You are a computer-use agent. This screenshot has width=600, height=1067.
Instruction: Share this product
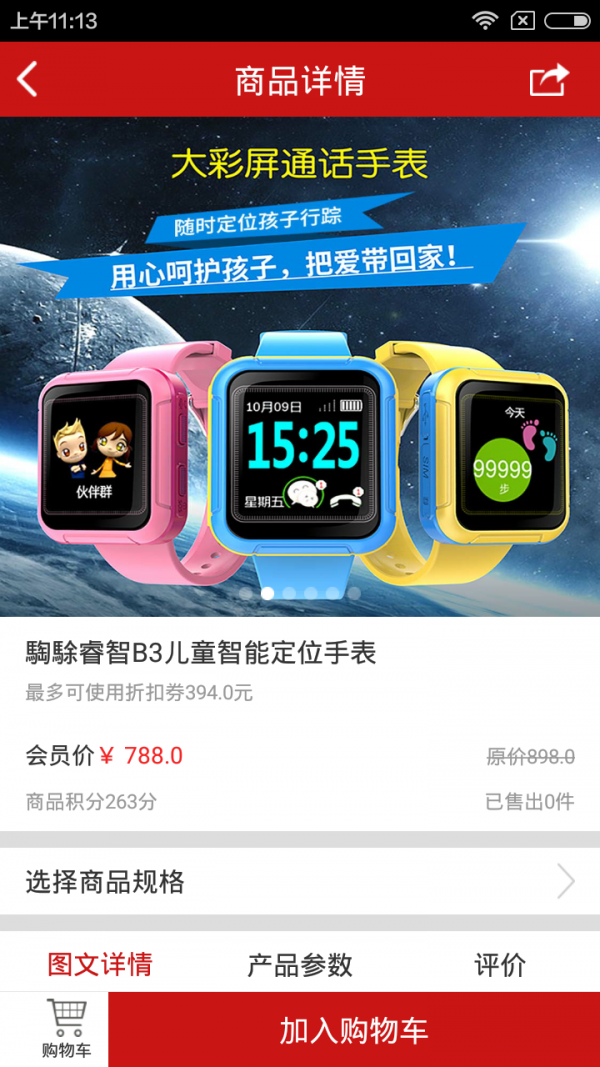tap(548, 80)
